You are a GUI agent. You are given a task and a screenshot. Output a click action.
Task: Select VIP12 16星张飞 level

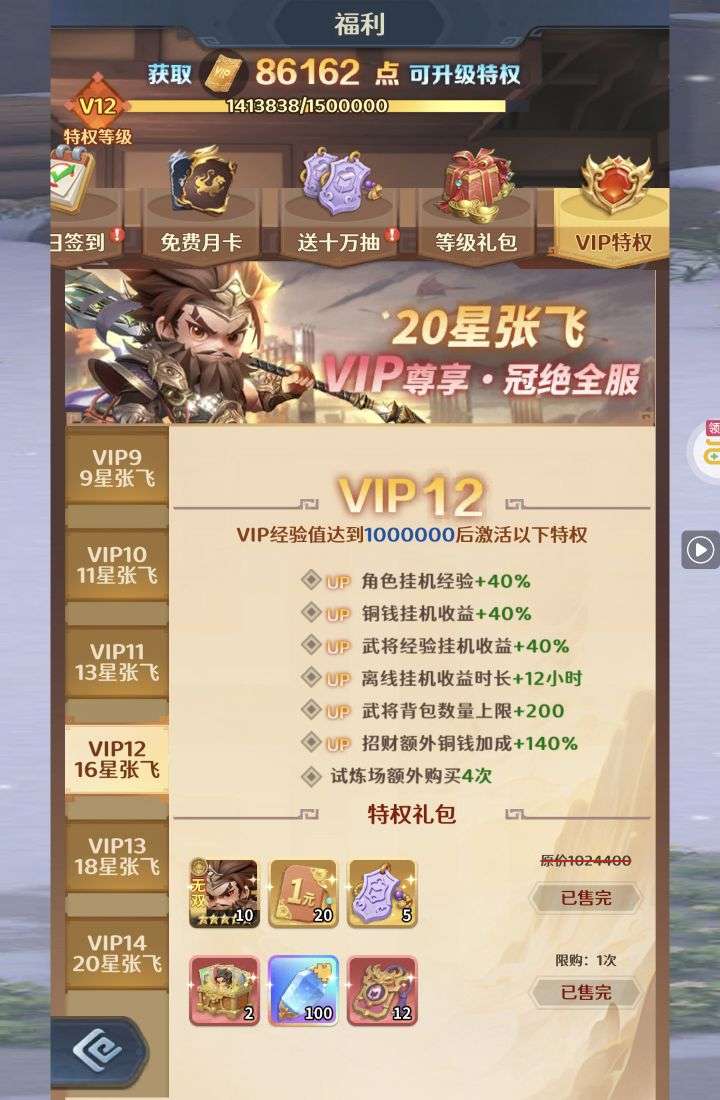point(117,759)
